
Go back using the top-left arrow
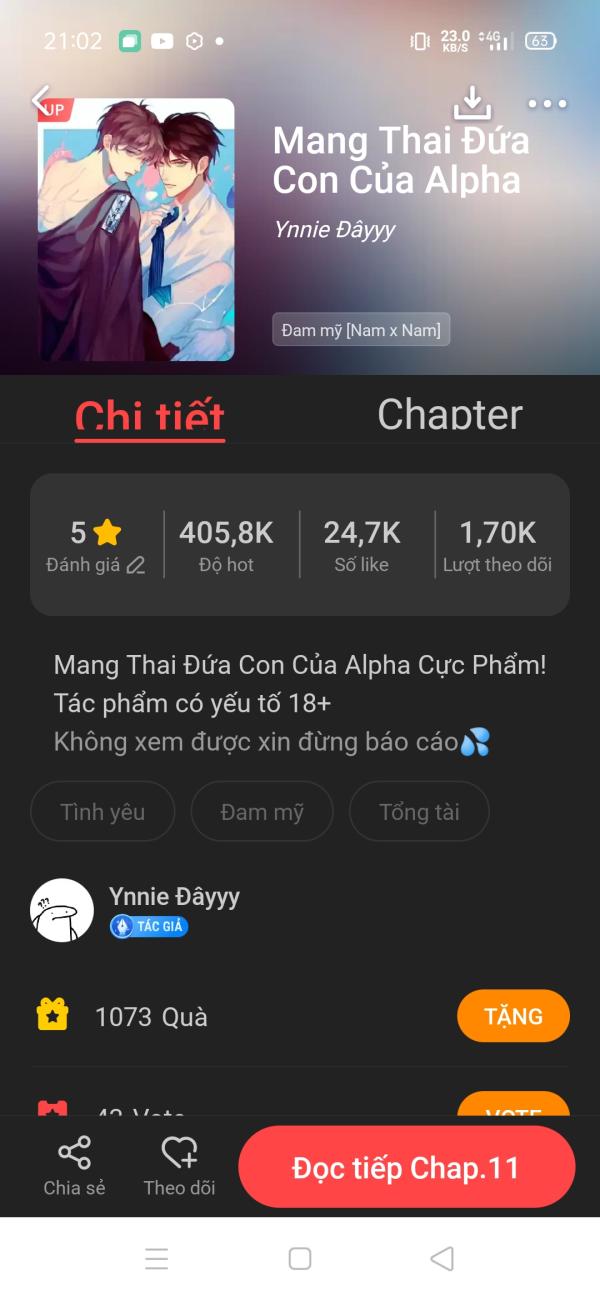(40, 99)
